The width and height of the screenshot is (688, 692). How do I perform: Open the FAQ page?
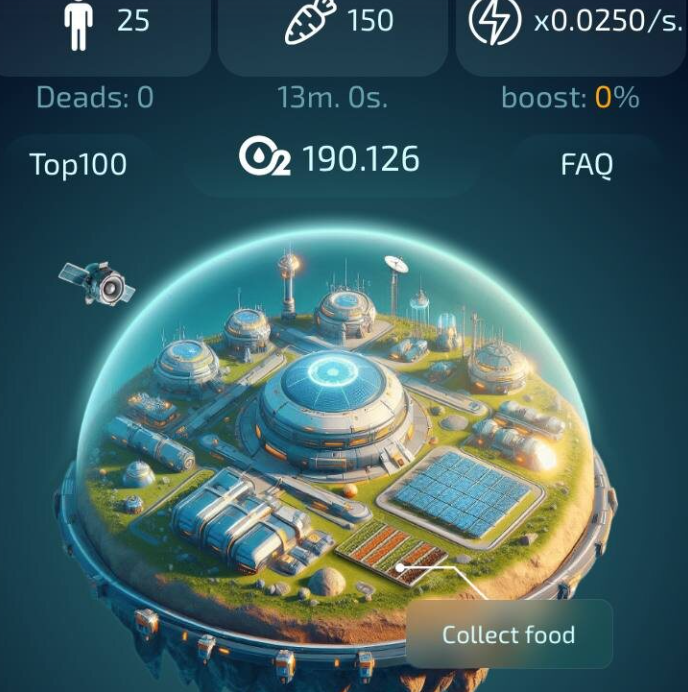586,164
